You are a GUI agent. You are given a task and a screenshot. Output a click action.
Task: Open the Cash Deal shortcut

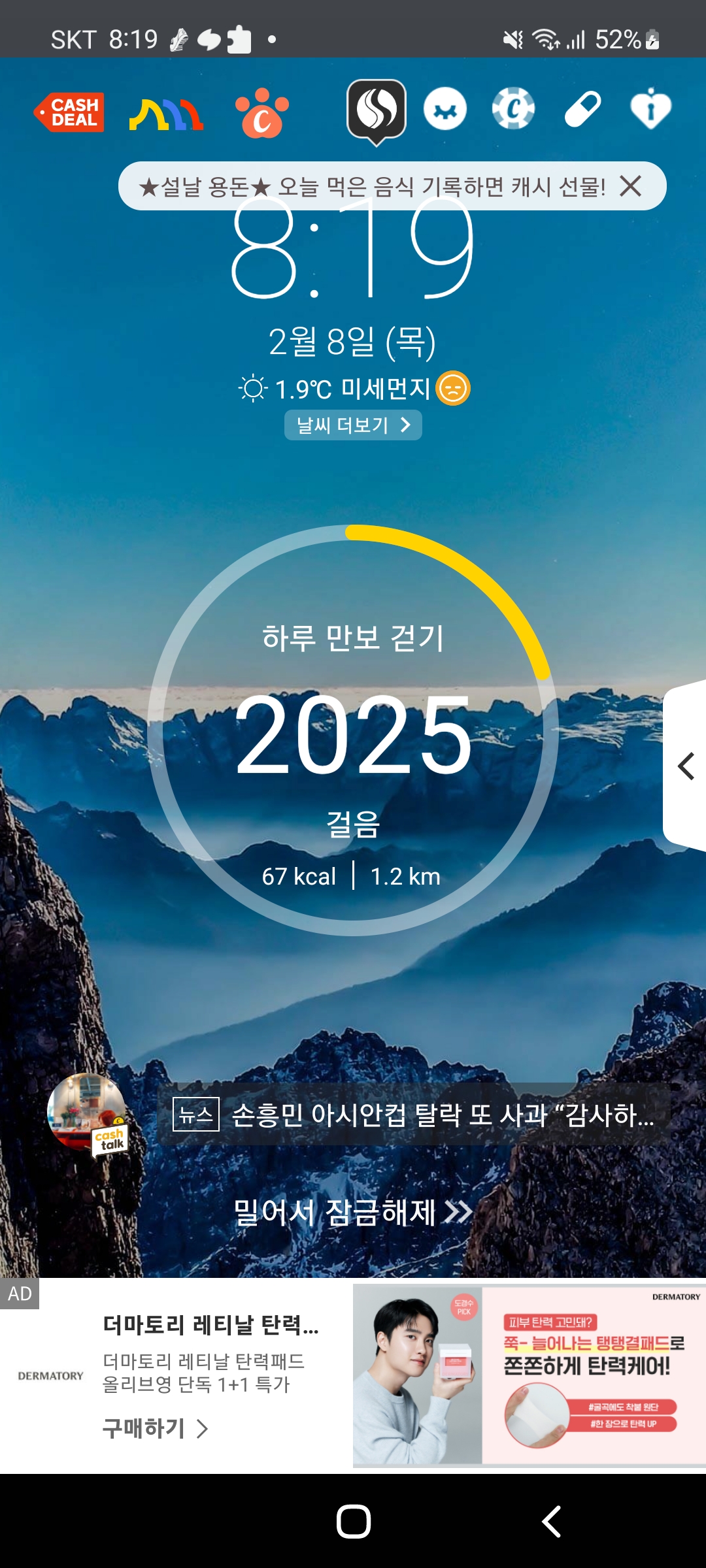[x=70, y=112]
